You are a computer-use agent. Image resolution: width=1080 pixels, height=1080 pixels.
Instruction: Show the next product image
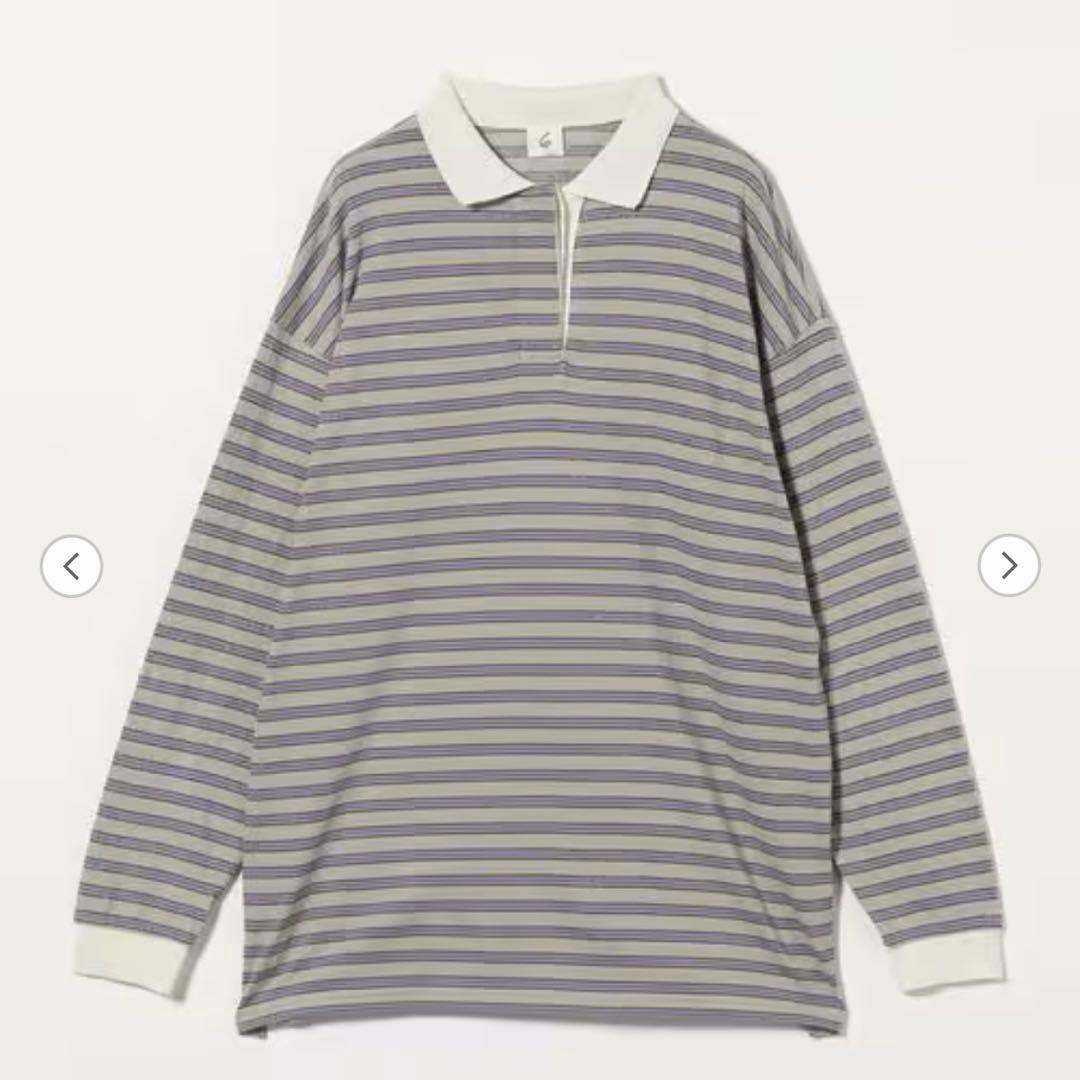[x=1008, y=566]
